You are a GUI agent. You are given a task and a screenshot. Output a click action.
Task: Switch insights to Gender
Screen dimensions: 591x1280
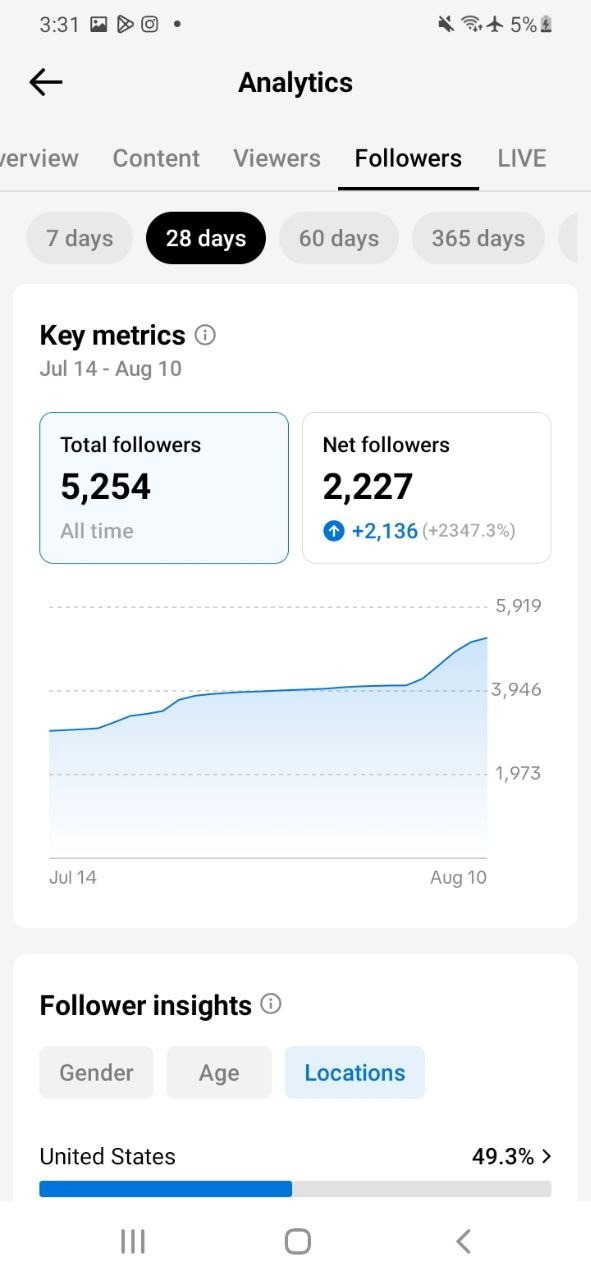click(96, 1073)
